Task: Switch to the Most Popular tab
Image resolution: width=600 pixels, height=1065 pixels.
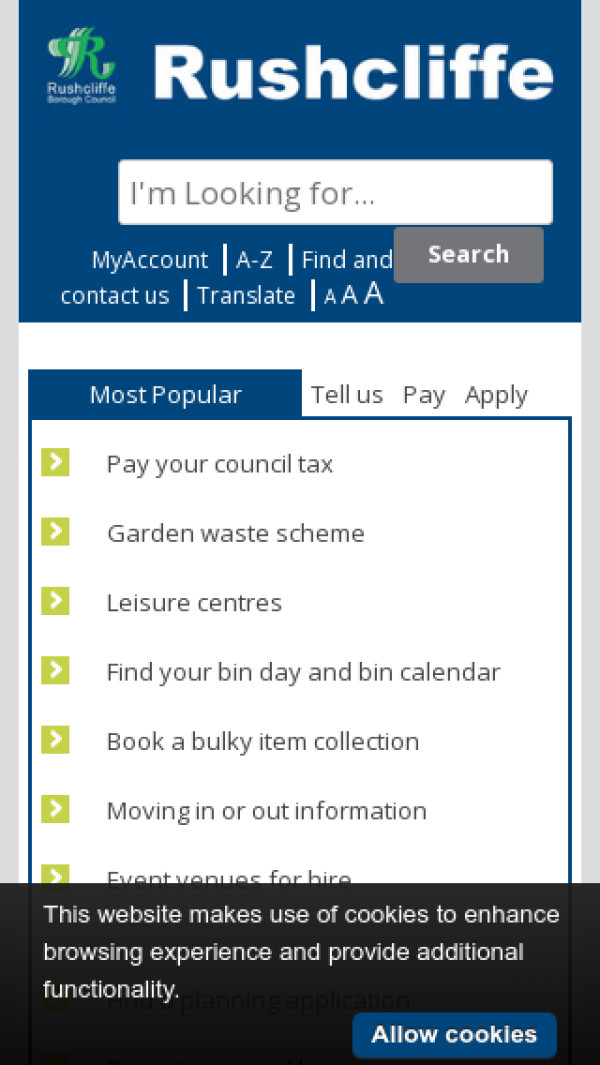Action: [165, 395]
